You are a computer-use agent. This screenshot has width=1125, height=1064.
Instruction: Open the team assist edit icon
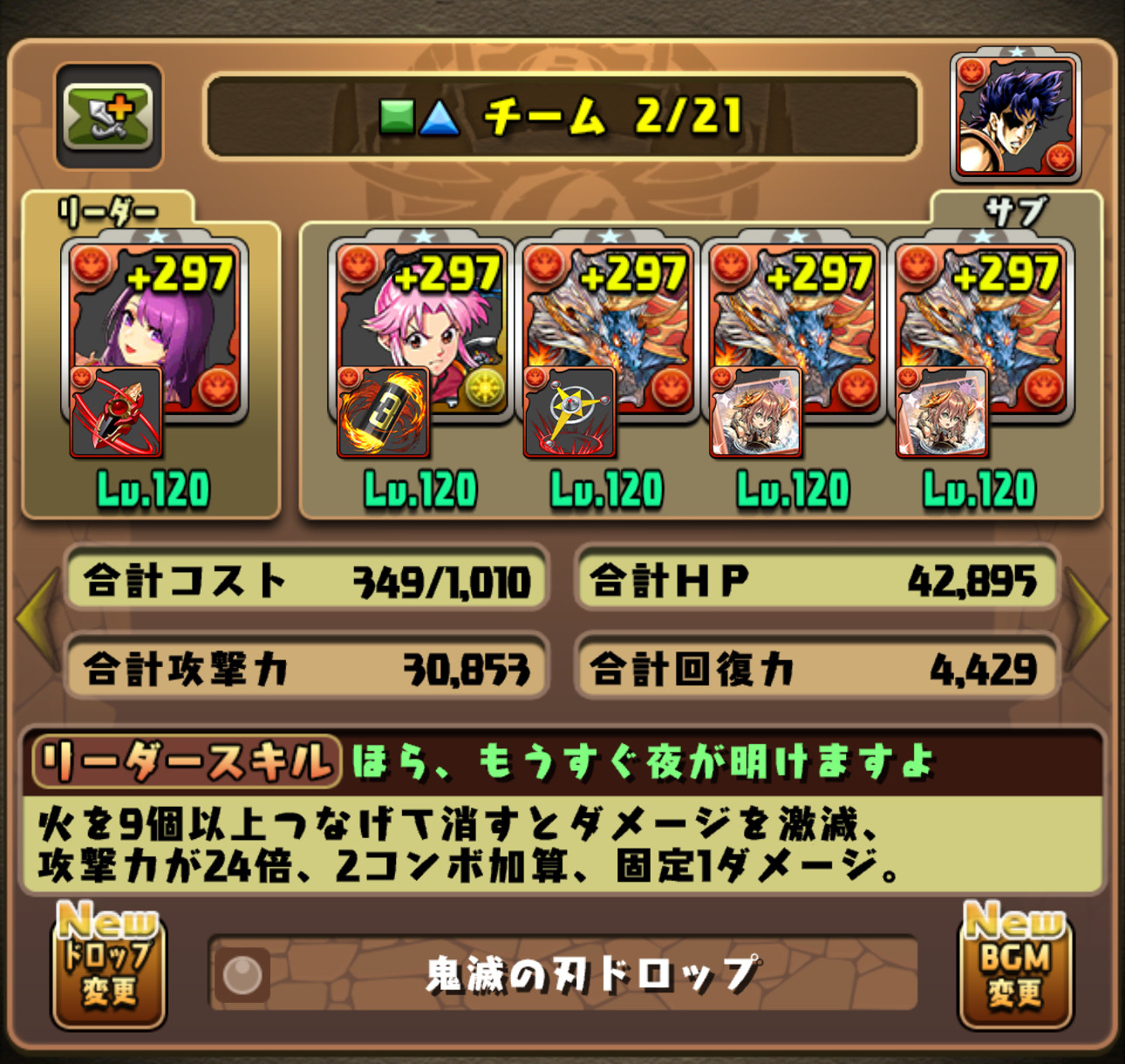109,117
